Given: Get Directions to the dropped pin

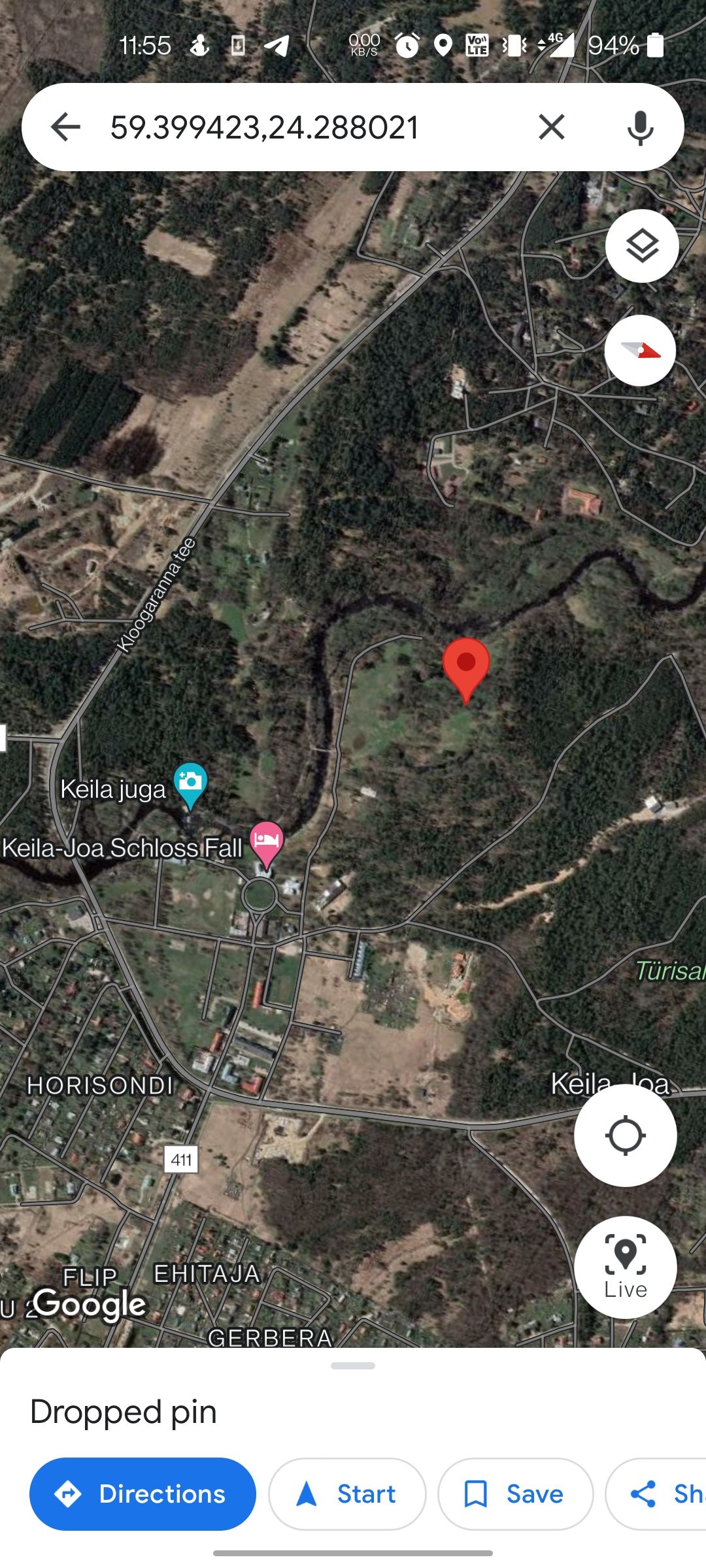Looking at the screenshot, I should tap(143, 1494).
